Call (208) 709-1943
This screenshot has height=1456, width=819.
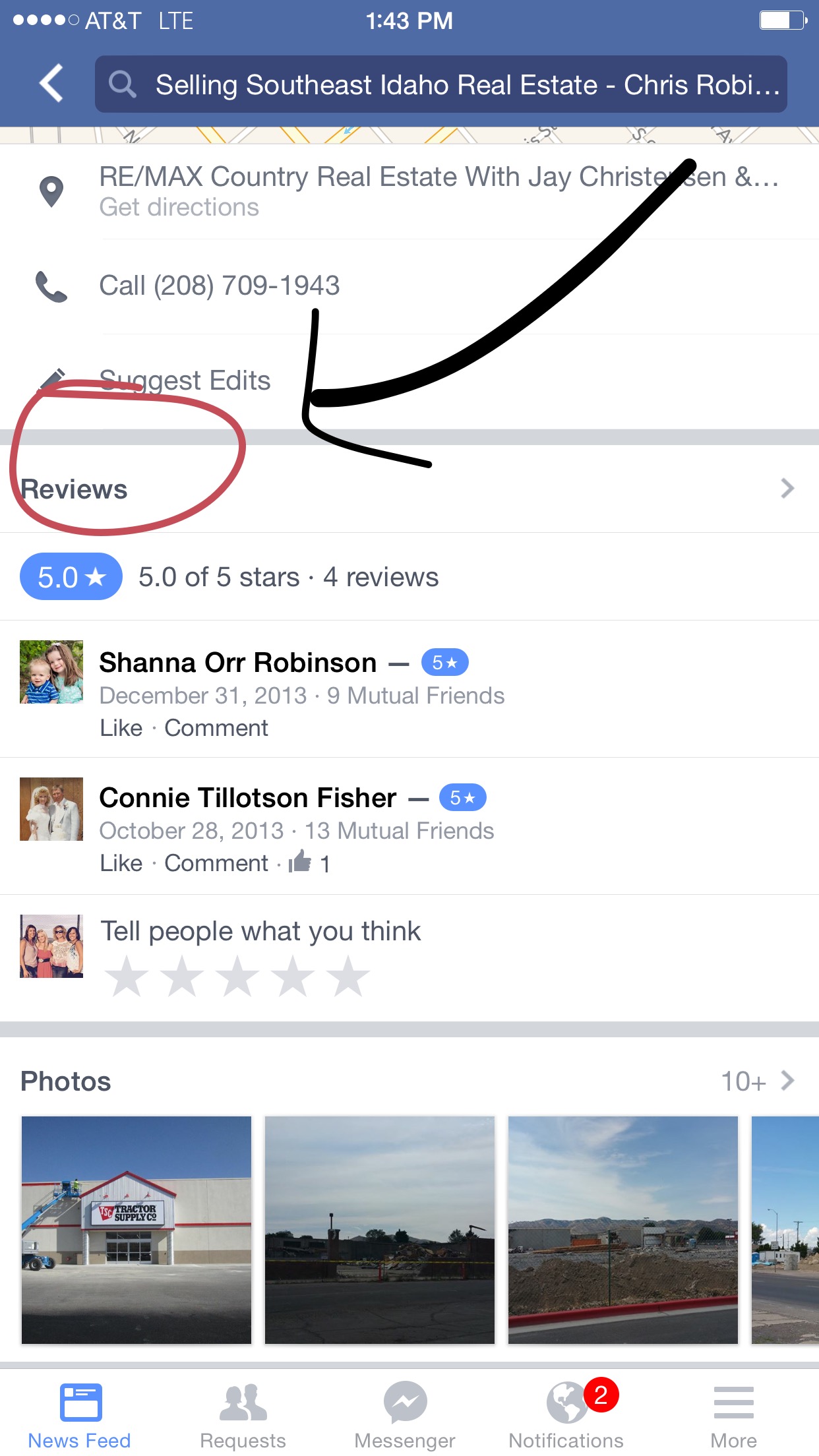coord(409,286)
